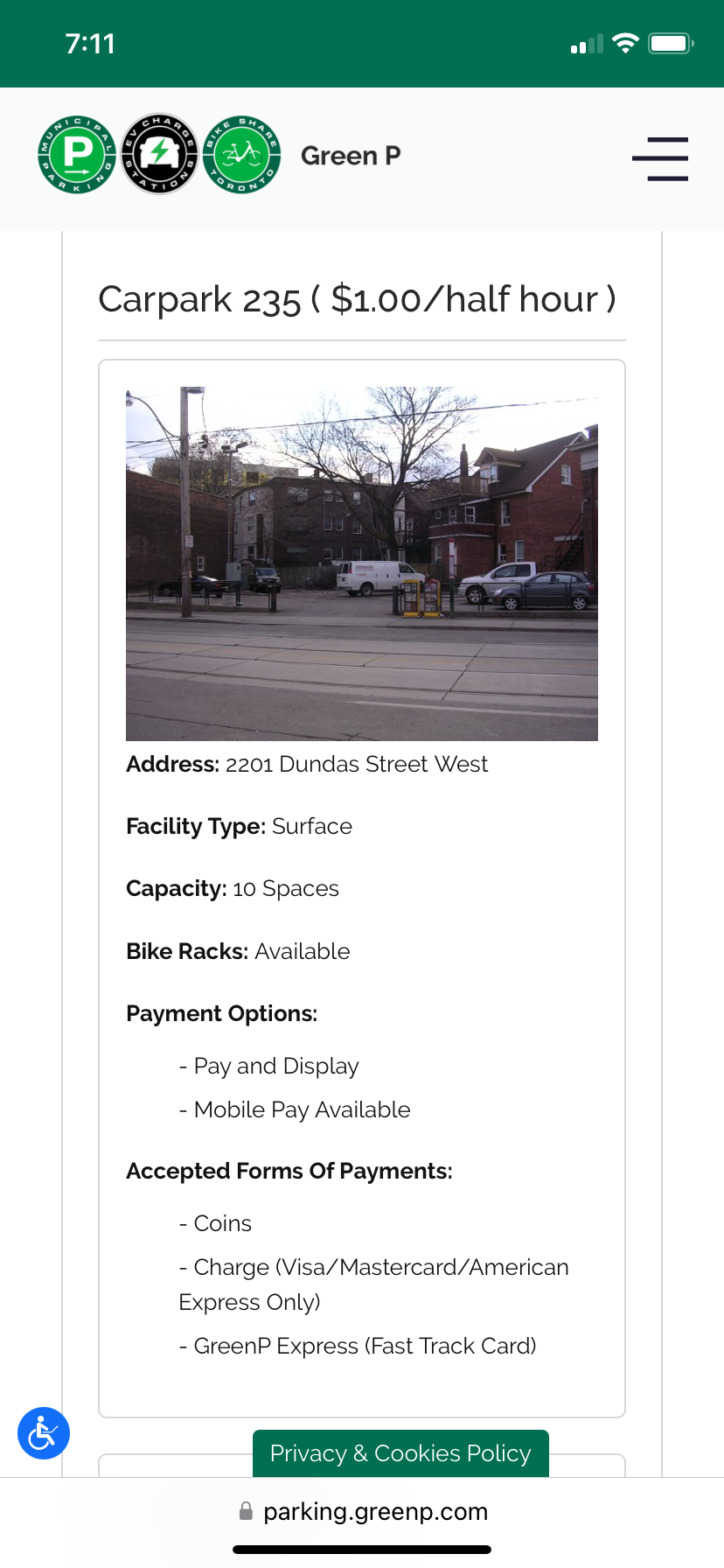This screenshot has width=724, height=1568.
Task: Open the Privacy & Cookies Policy
Action: (400, 1453)
